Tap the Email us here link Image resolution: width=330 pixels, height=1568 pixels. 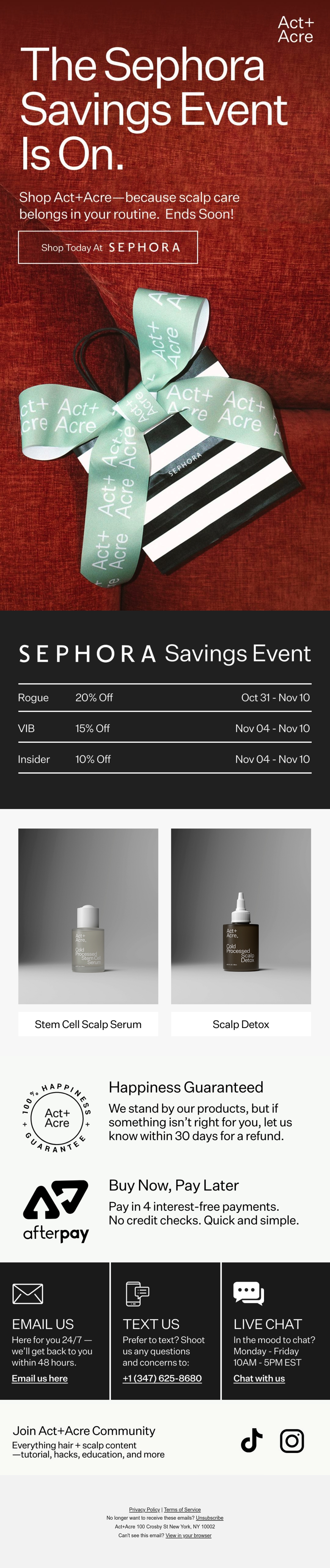(40, 1378)
